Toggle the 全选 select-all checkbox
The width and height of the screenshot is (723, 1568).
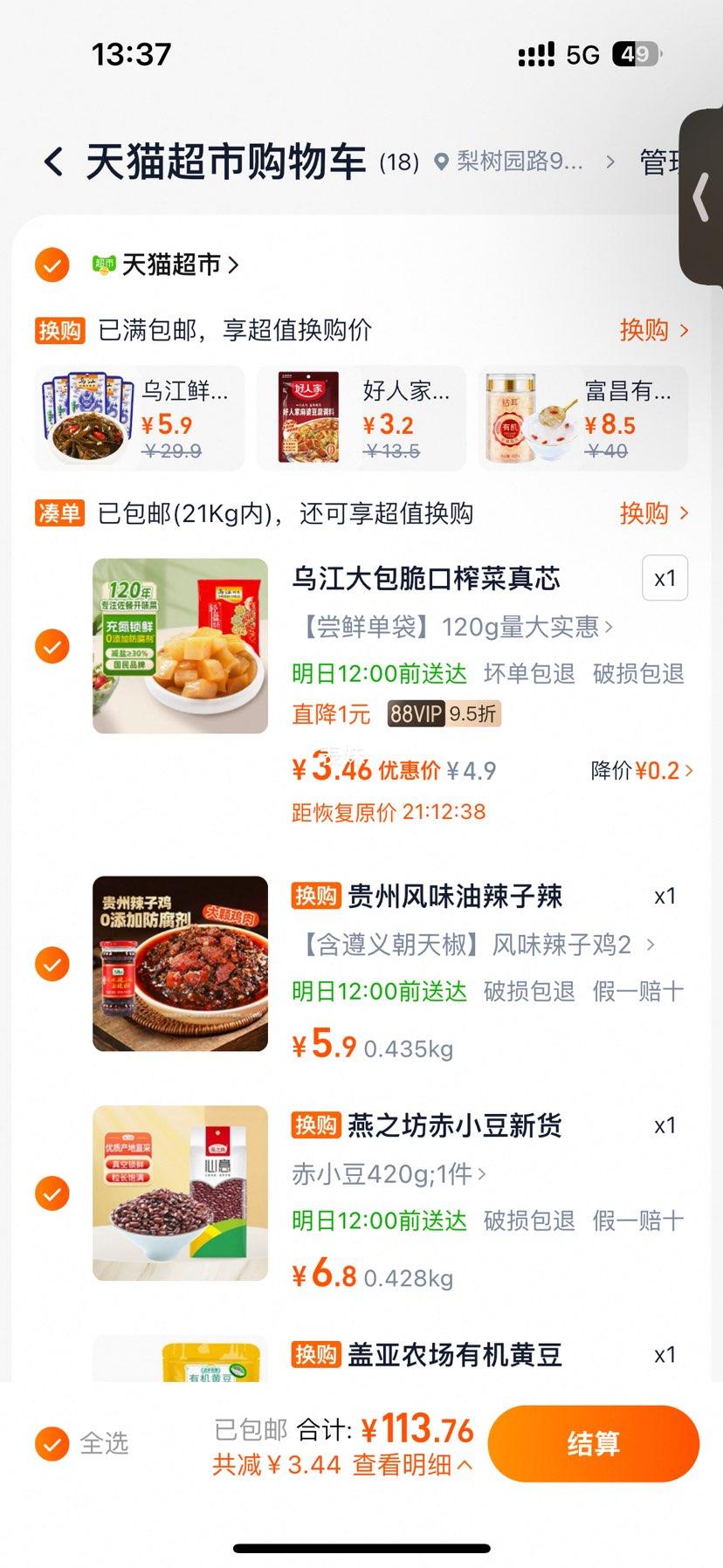point(52,1444)
